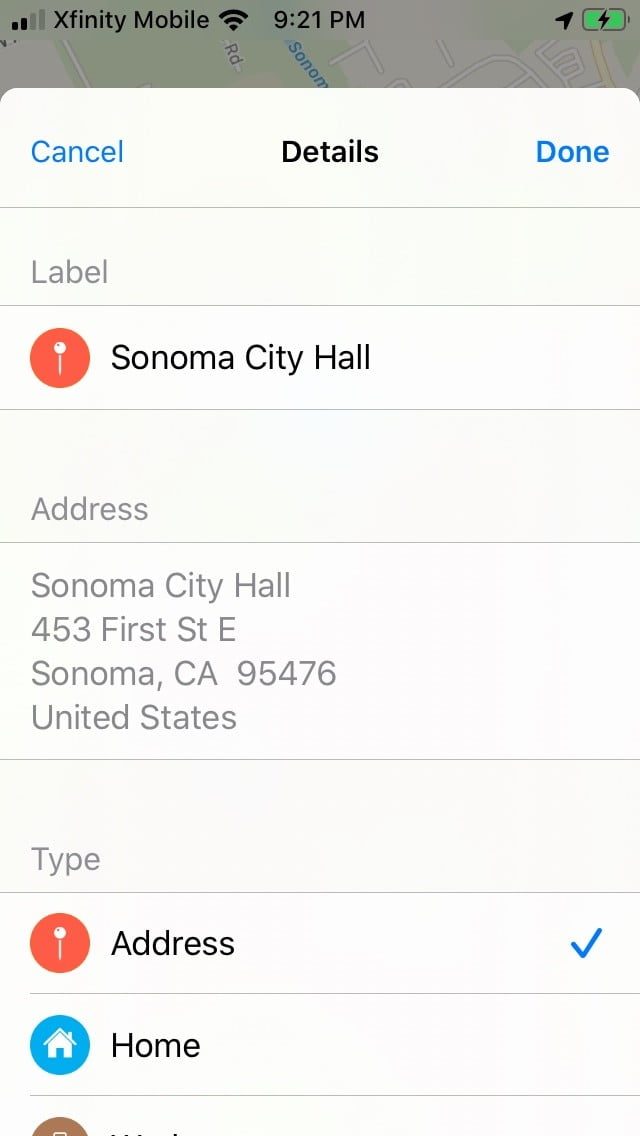Viewport: 640px width, 1136px height.
Task: Tap Done to save details
Action: [x=572, y=152]
